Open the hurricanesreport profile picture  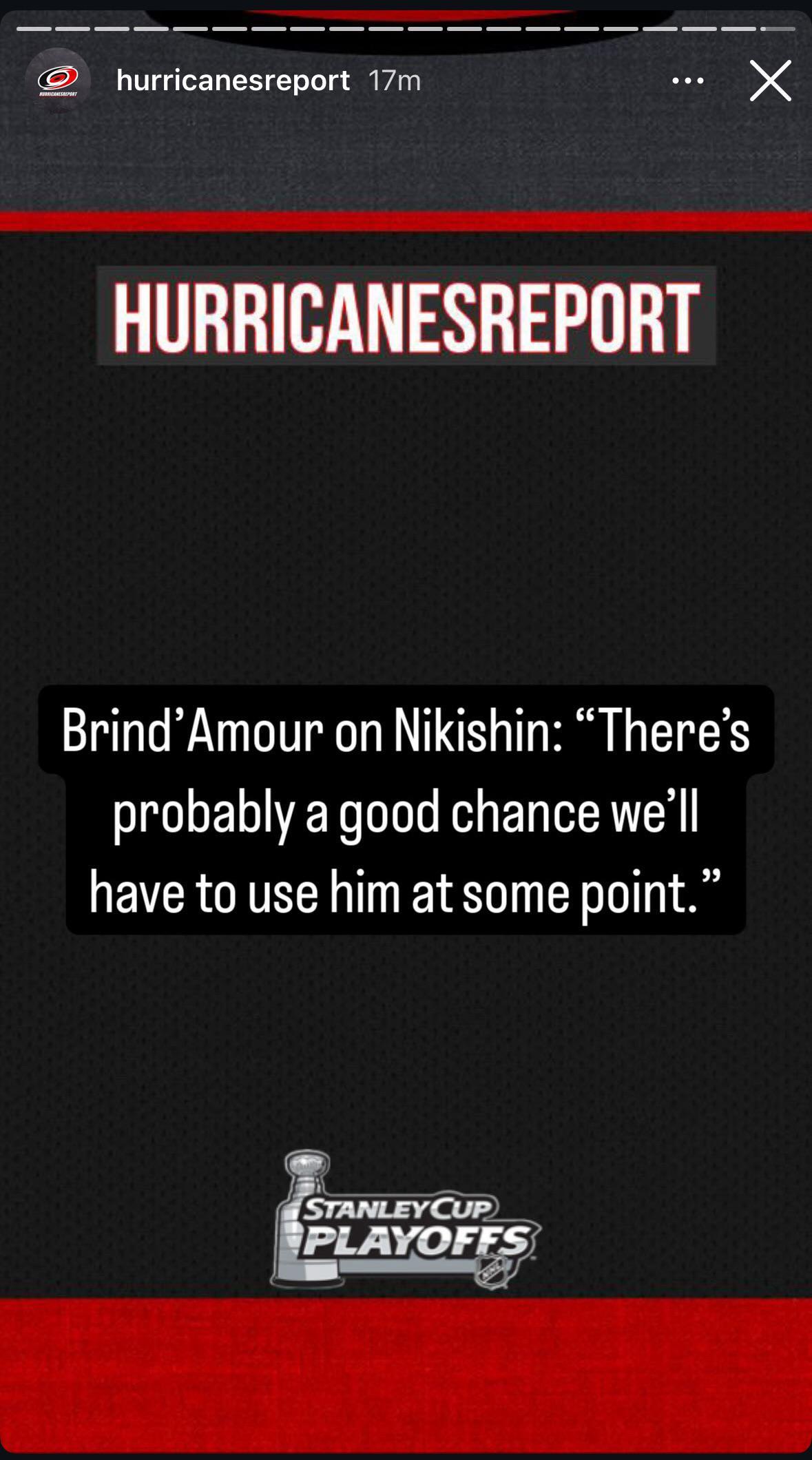click(58, 81)
